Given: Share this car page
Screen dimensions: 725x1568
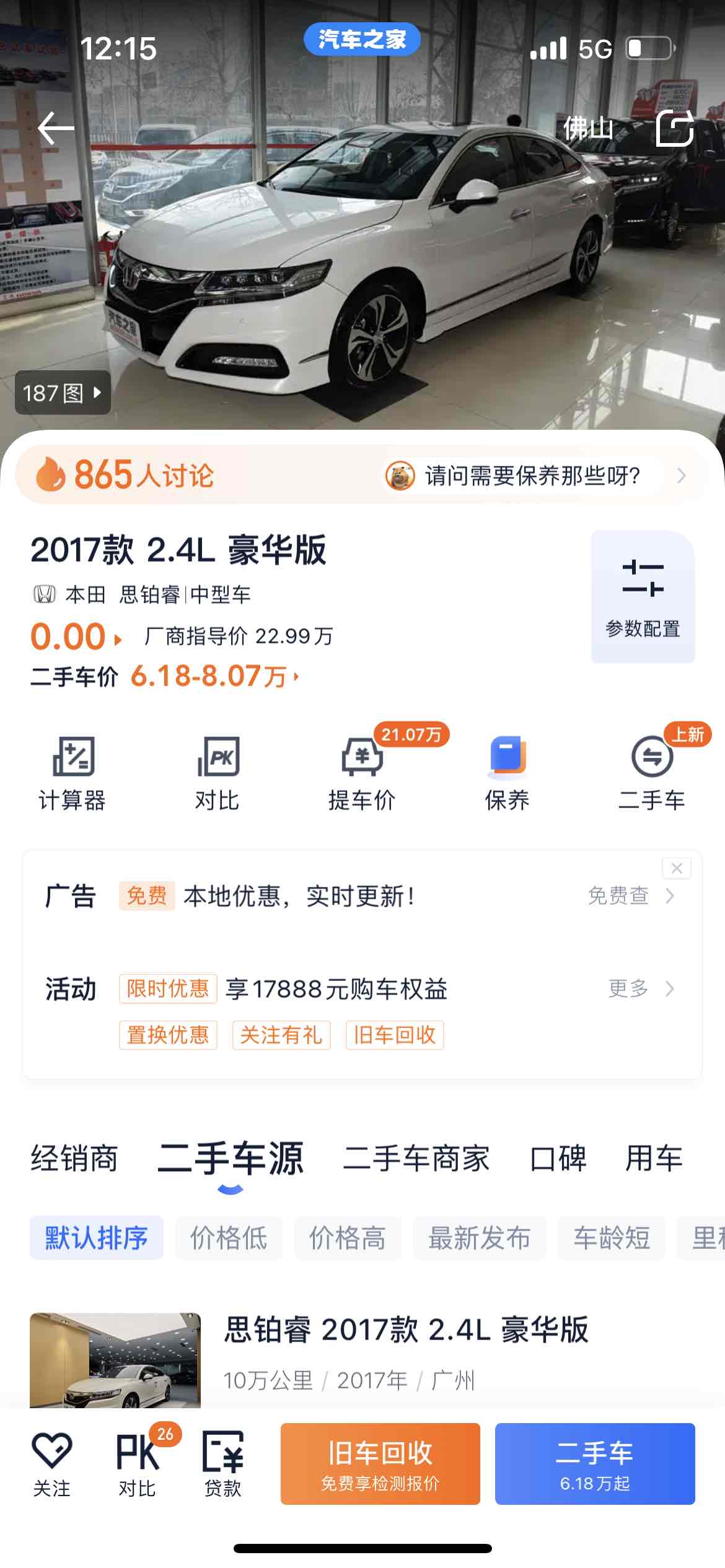Looking at the screenshot, I should 674,128.
